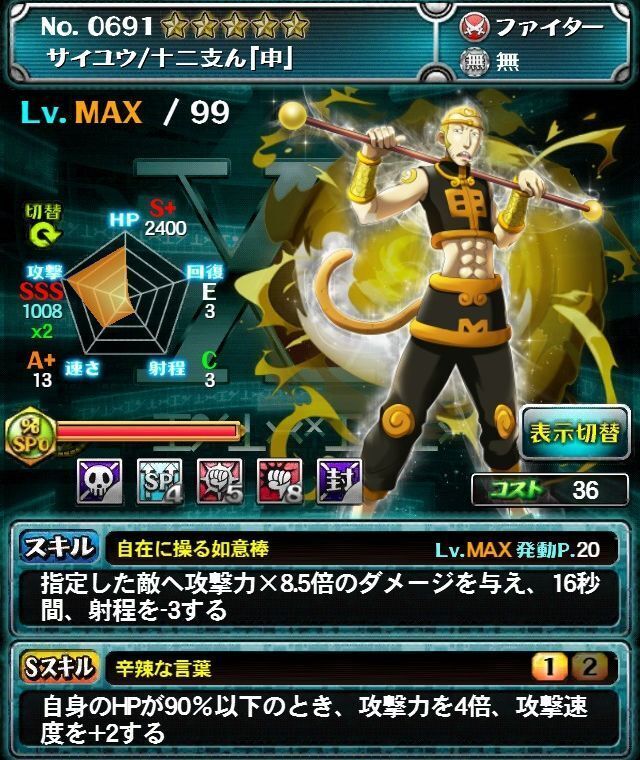Viewport: 640px width, 760px height.
Task: Open the skull ability icon
Action: [x=100, y=483]
